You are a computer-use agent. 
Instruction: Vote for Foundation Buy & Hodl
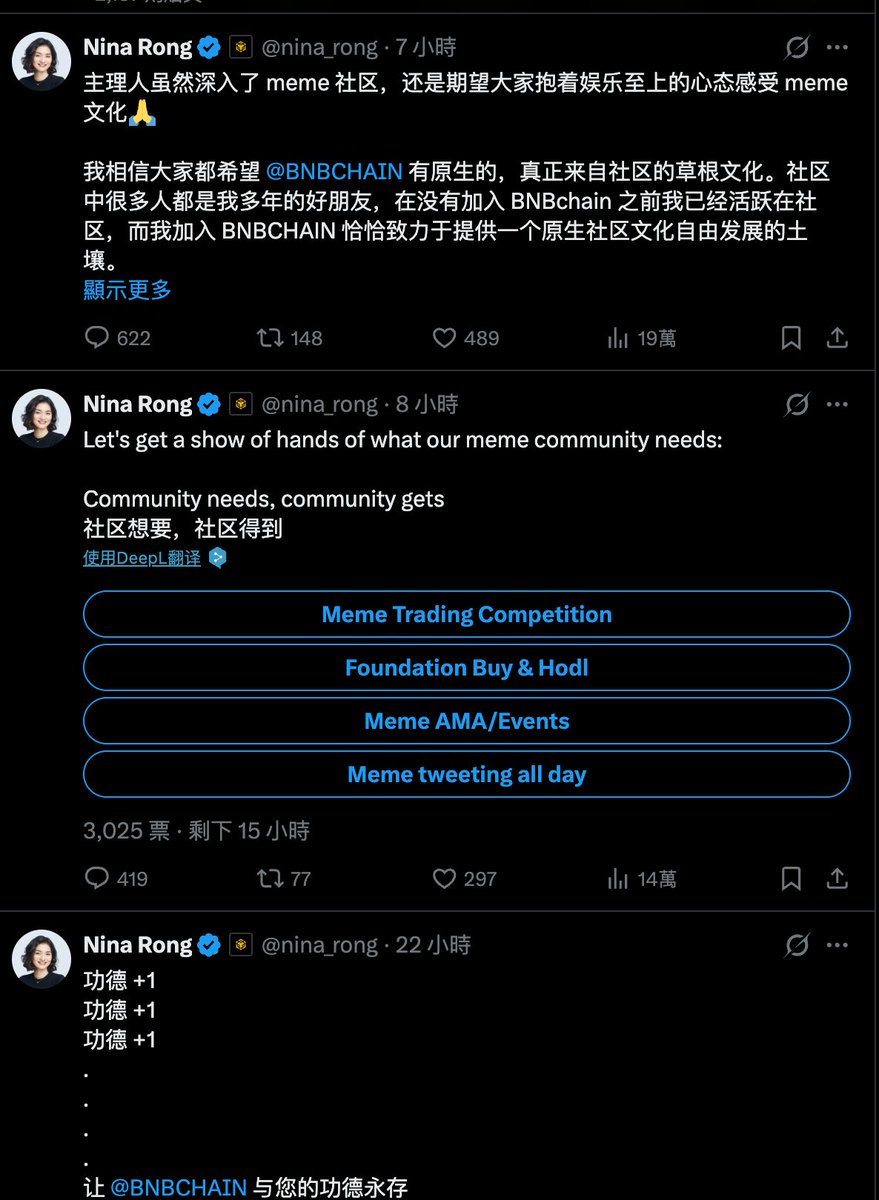click(466, 668)
